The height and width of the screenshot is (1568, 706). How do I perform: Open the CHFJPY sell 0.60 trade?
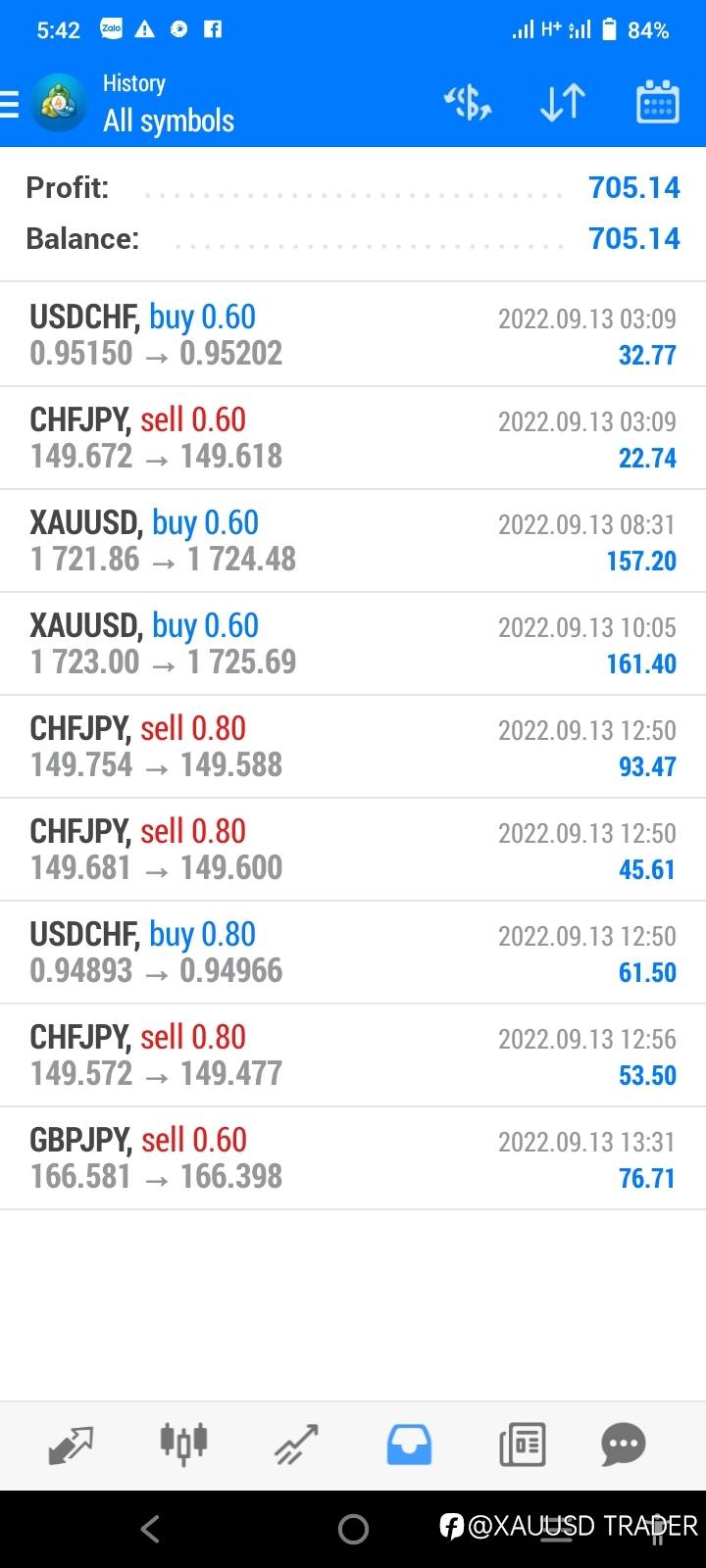353,438
